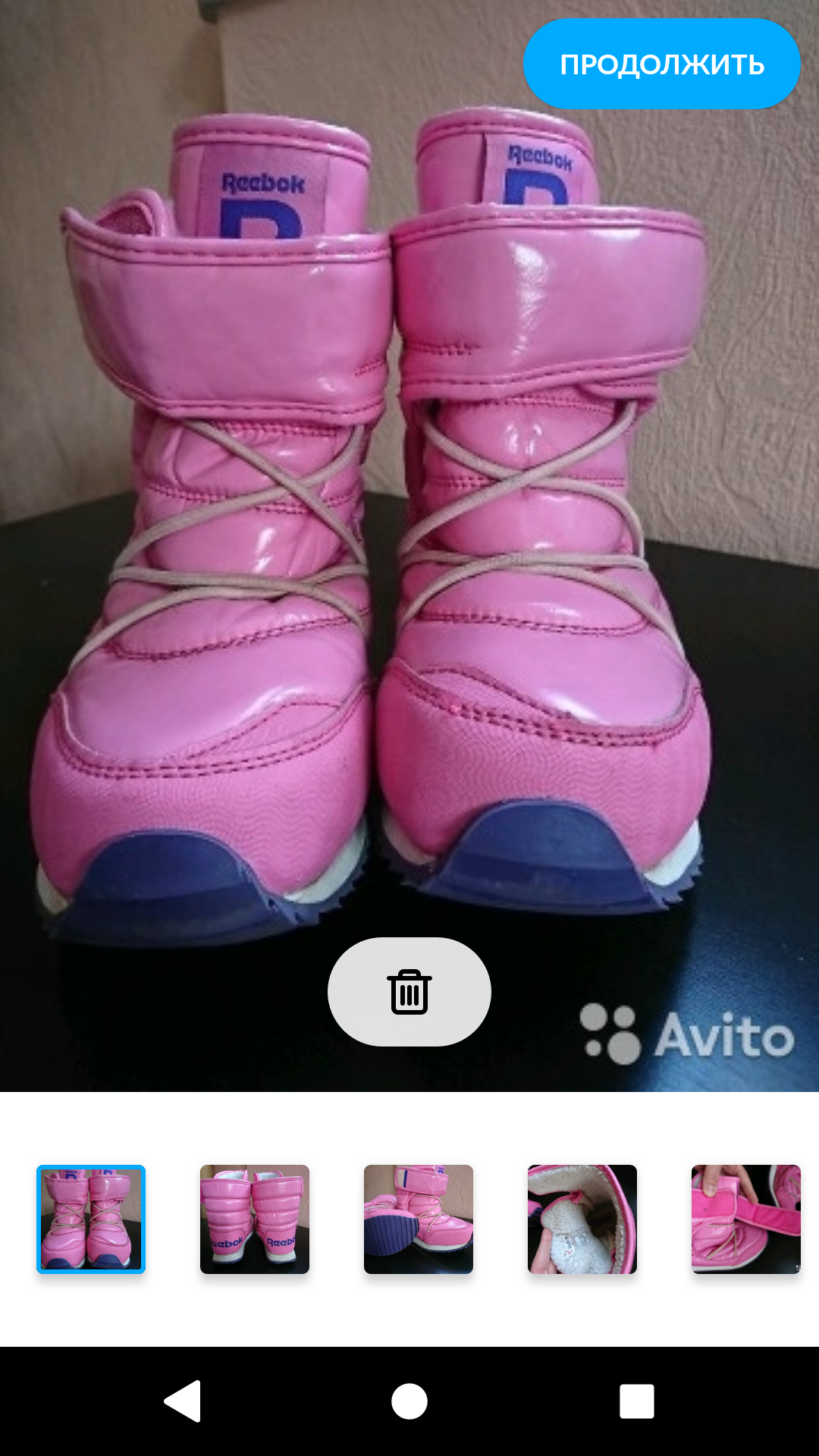Screen dimensions: 819x1456
Task: Select the third thumbnail showing the boot sole
Action: tap(419, 1219)
